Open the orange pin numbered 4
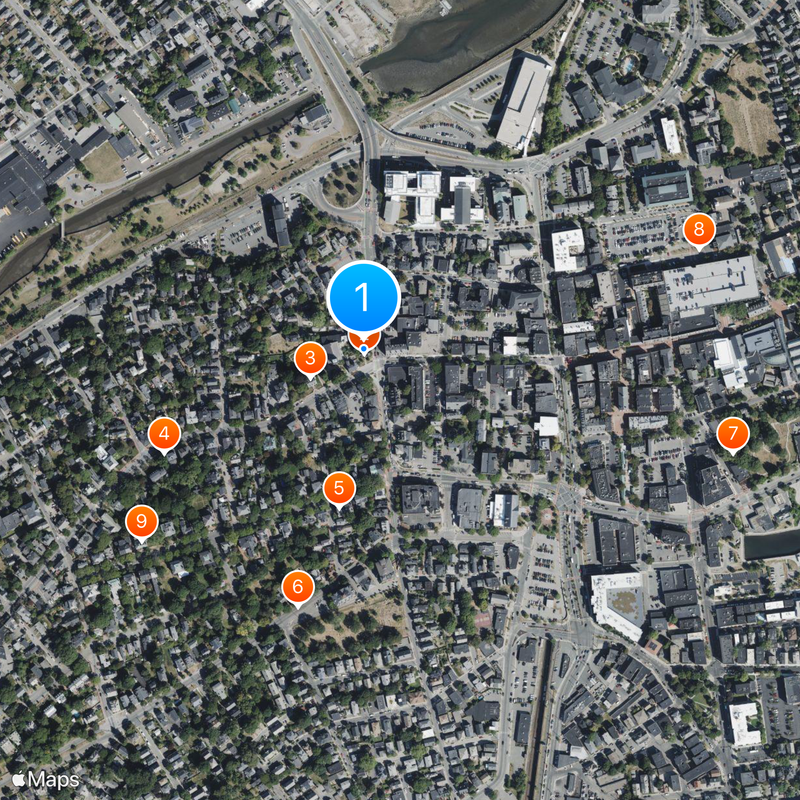The height and width of the screenshot is (800, 800). pos(164,435)
